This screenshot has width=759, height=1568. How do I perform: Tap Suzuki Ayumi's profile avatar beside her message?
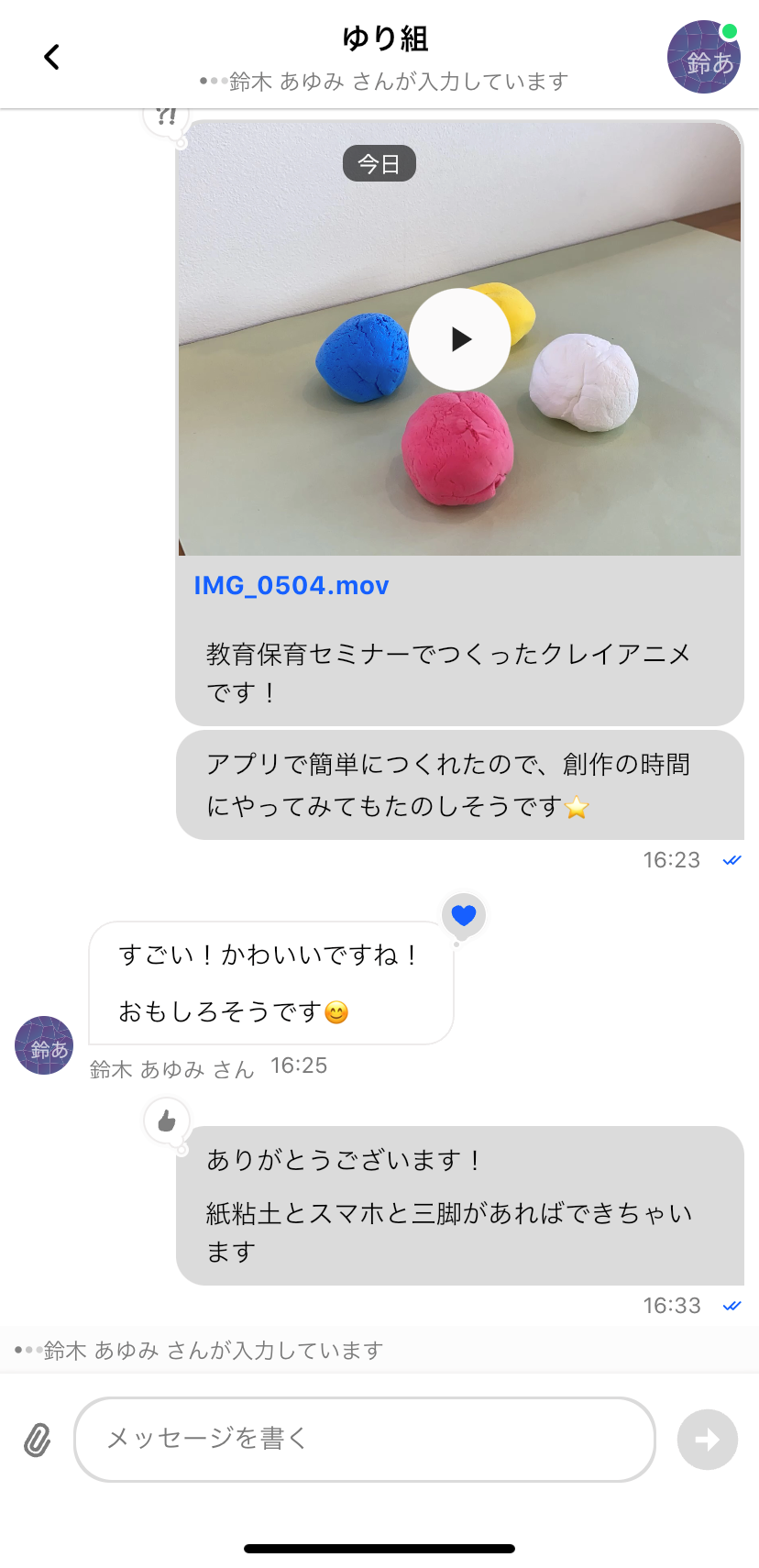[x=43, y=1045]
